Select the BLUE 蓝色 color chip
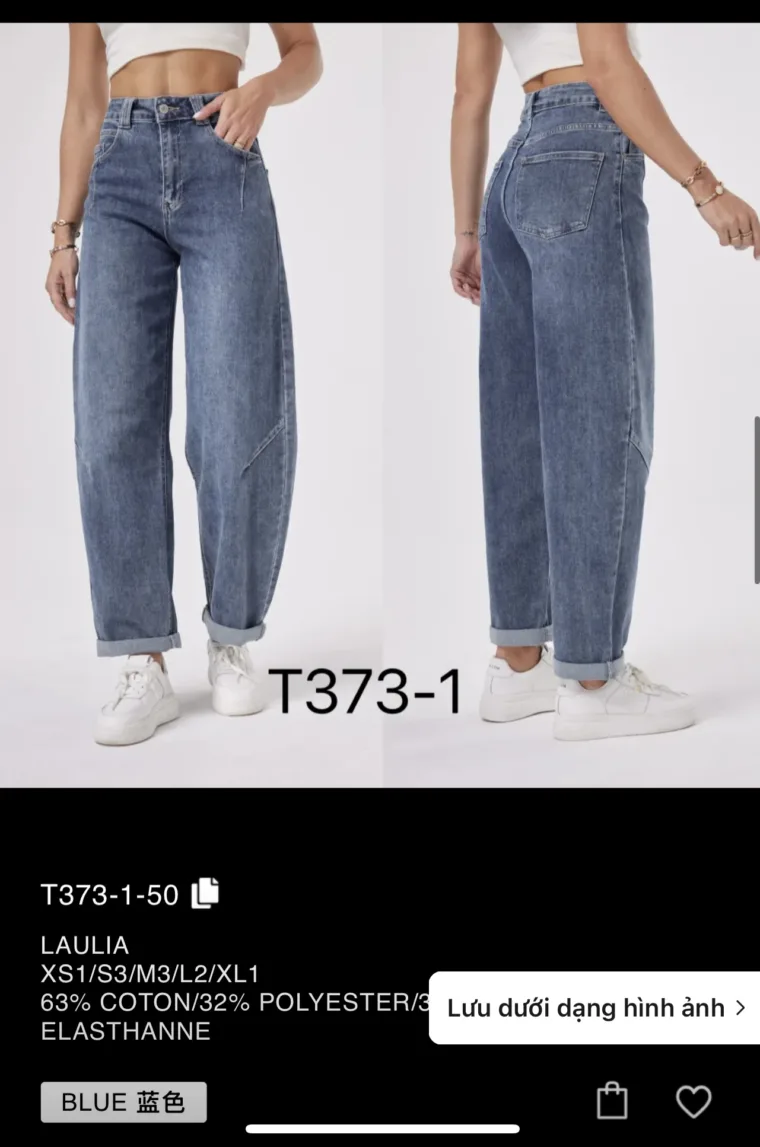Viewport: 760px width, 1147px height. [x=123, y=1102]
